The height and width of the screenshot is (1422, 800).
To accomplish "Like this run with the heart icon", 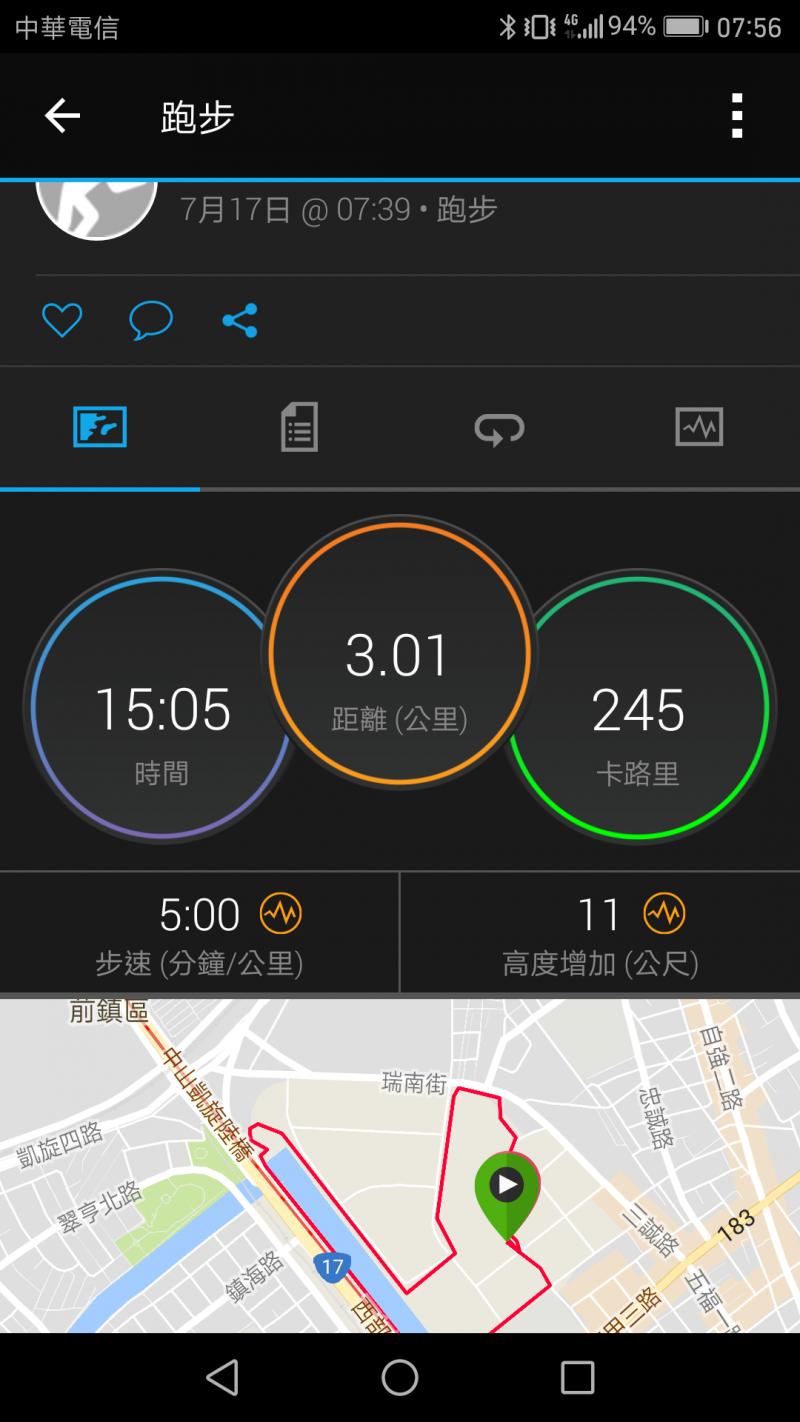I will tap(61, 321).
